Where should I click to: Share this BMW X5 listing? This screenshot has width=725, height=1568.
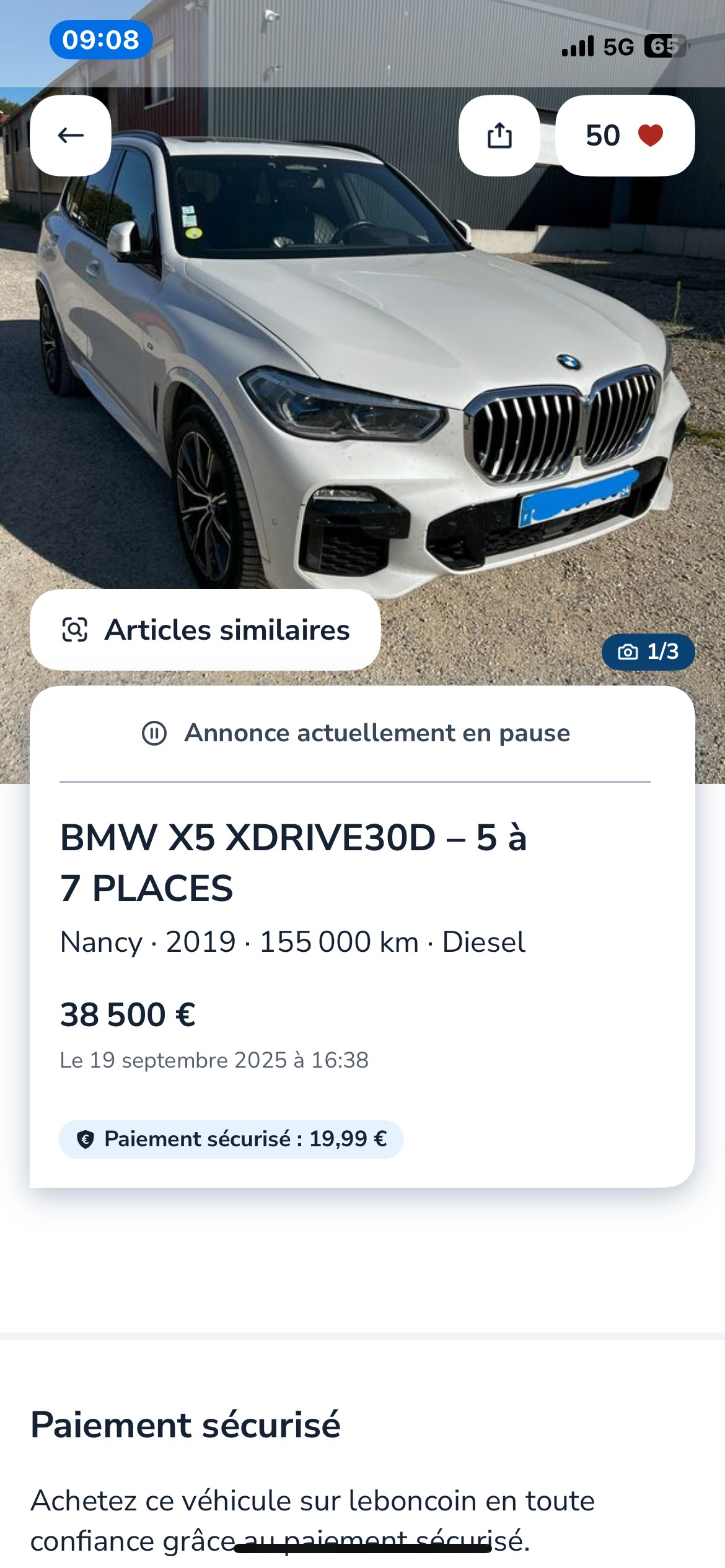(x=499, y=135)
